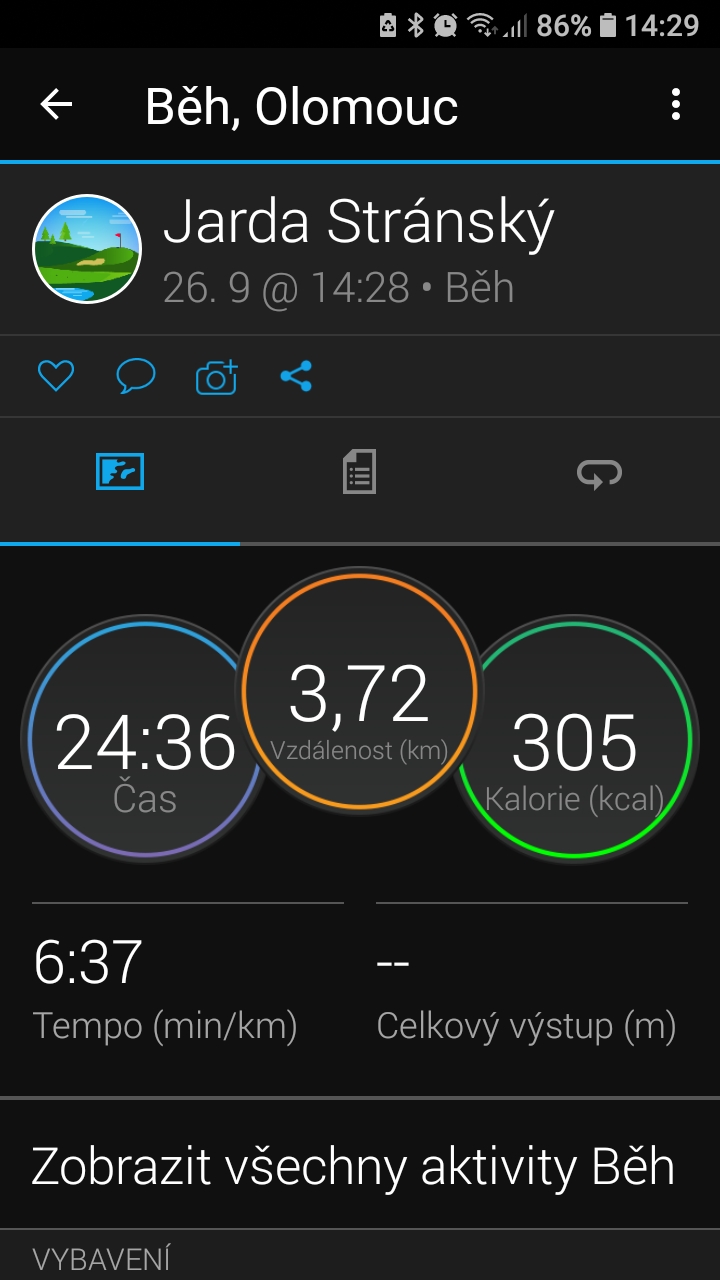Open the three-dot overflow menu
This screenshot has height=1280, width=720.
tap(676, 105)
